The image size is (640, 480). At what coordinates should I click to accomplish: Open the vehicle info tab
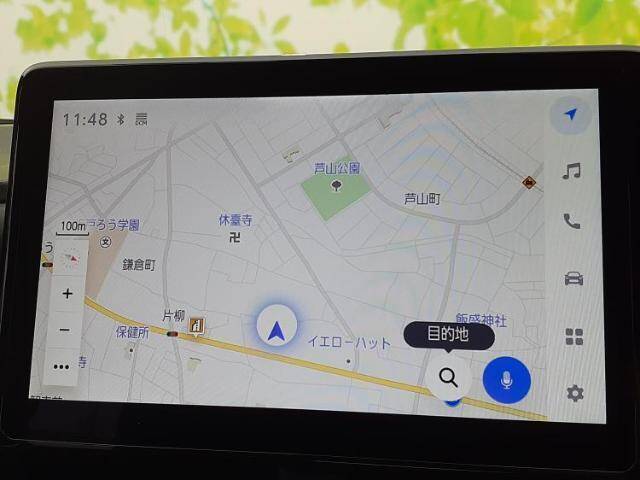coord(573,279)
